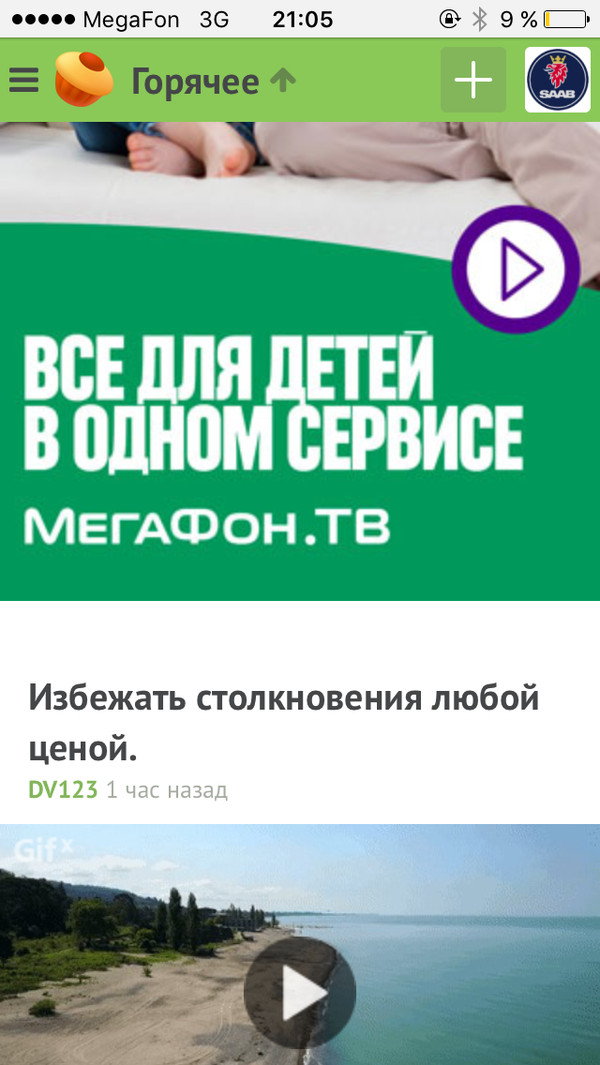Viewport: 600px width, 1065px height.
Task: Play the beach GIF
Action: click(x=300, y=992)
